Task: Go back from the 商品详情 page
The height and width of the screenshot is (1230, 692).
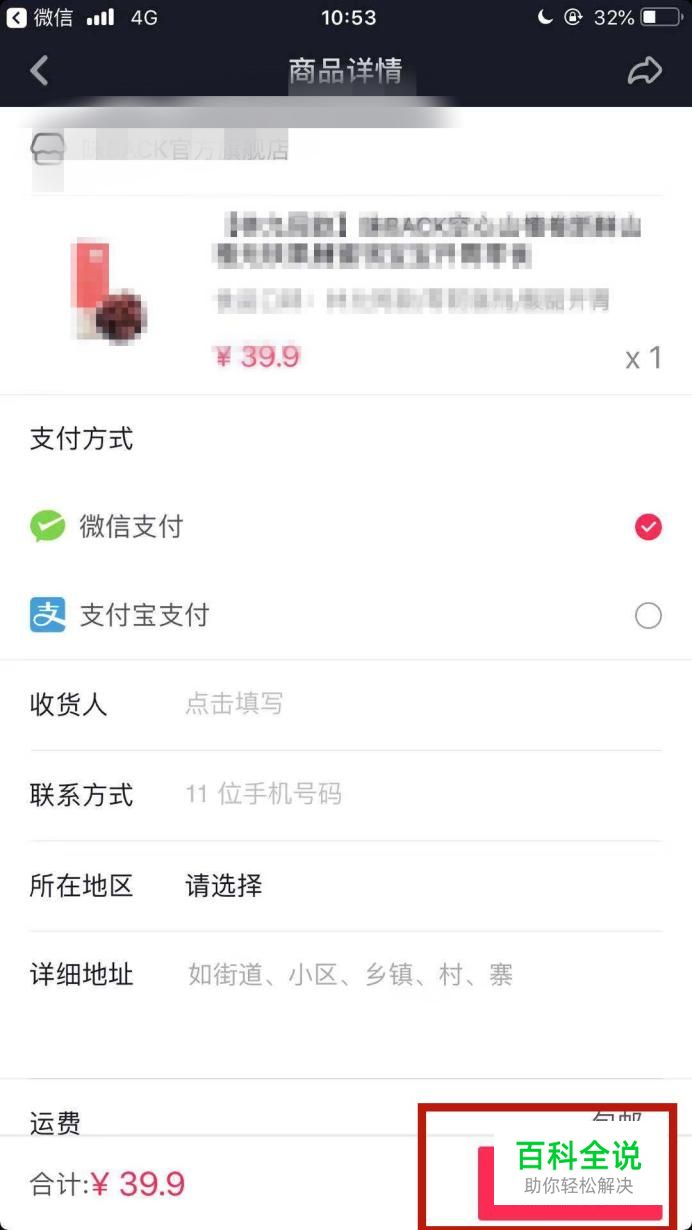Action: pyautogui.click(x=39, y=71)
